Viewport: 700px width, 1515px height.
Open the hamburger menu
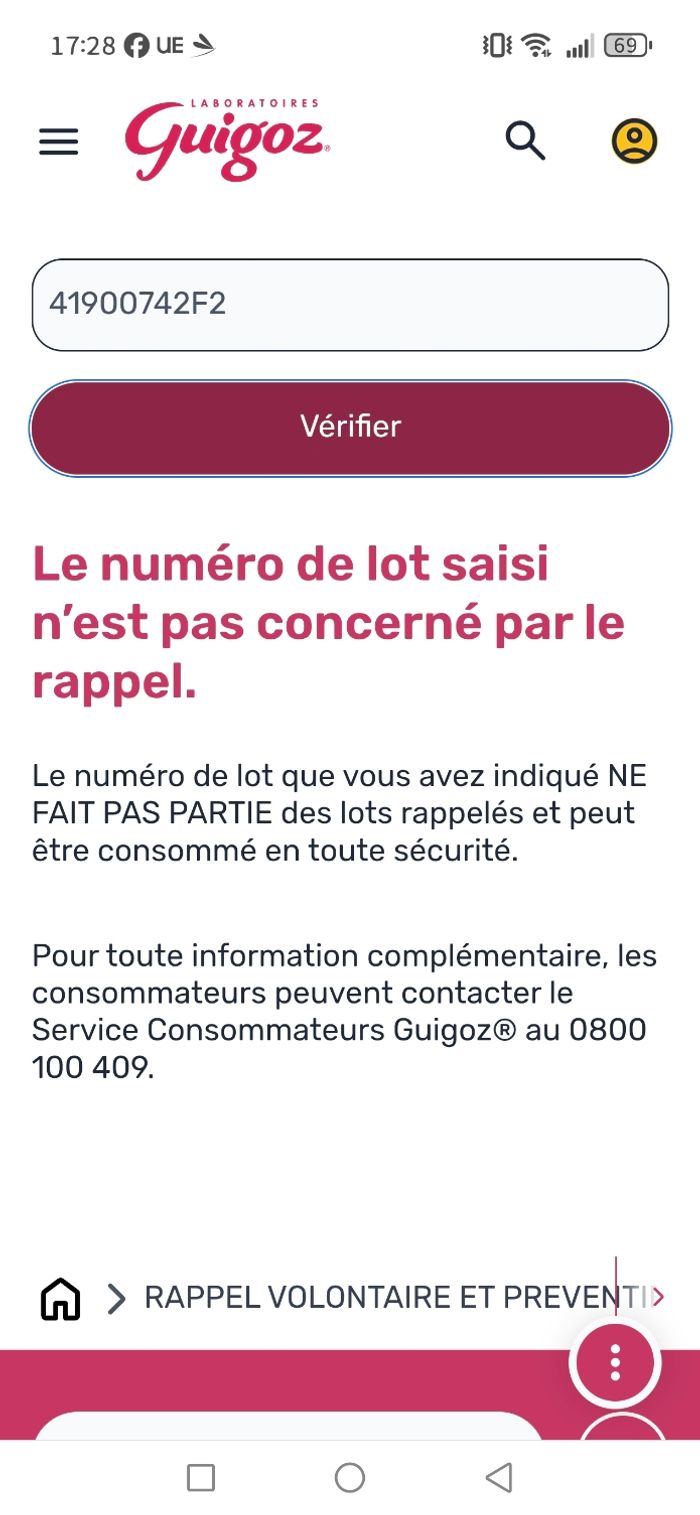point(58,142)
